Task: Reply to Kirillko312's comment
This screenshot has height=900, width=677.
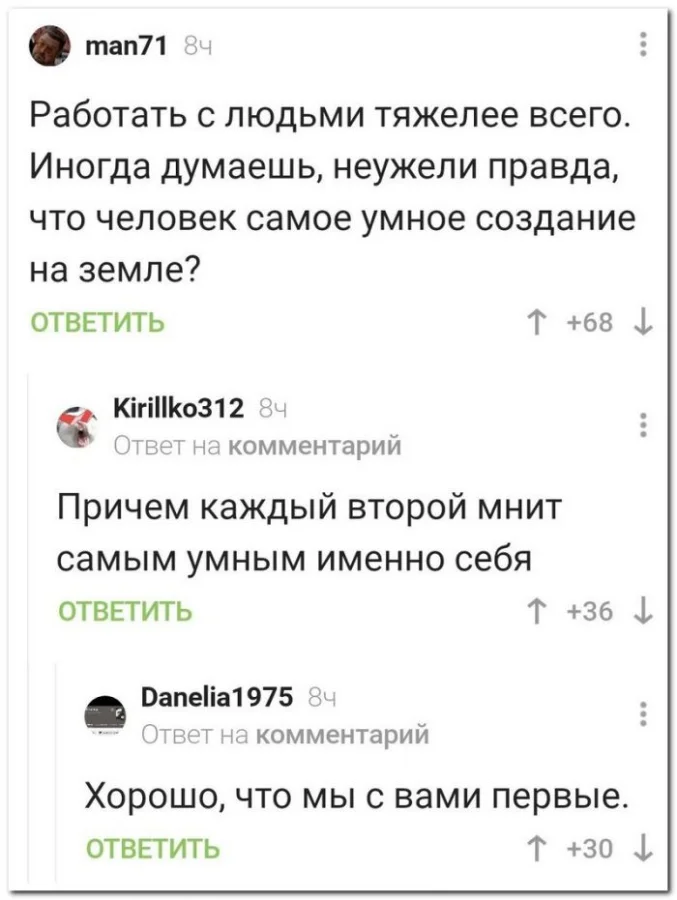Action: pyautogui.click(x=127, y=611)
